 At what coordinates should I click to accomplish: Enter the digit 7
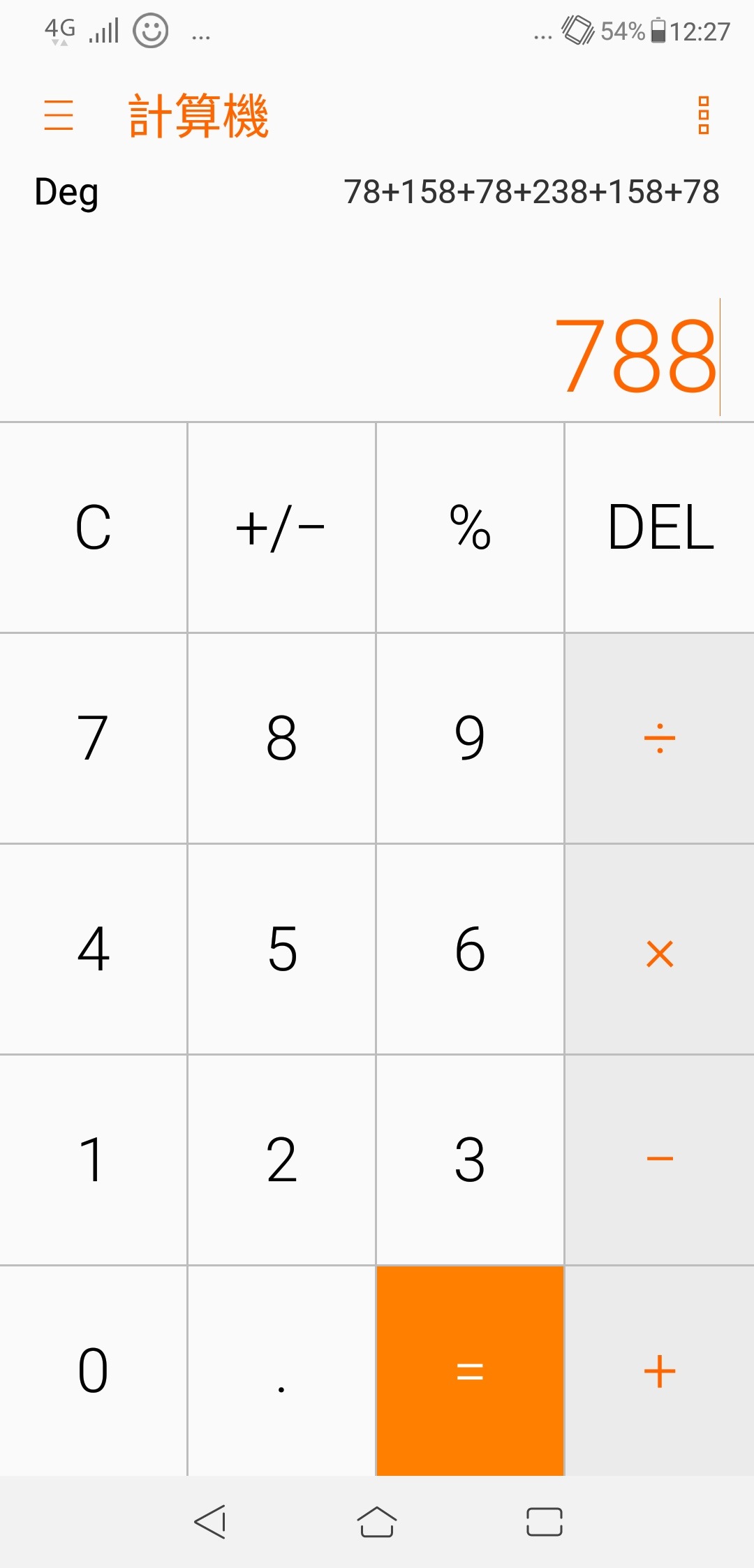[94, 739]
